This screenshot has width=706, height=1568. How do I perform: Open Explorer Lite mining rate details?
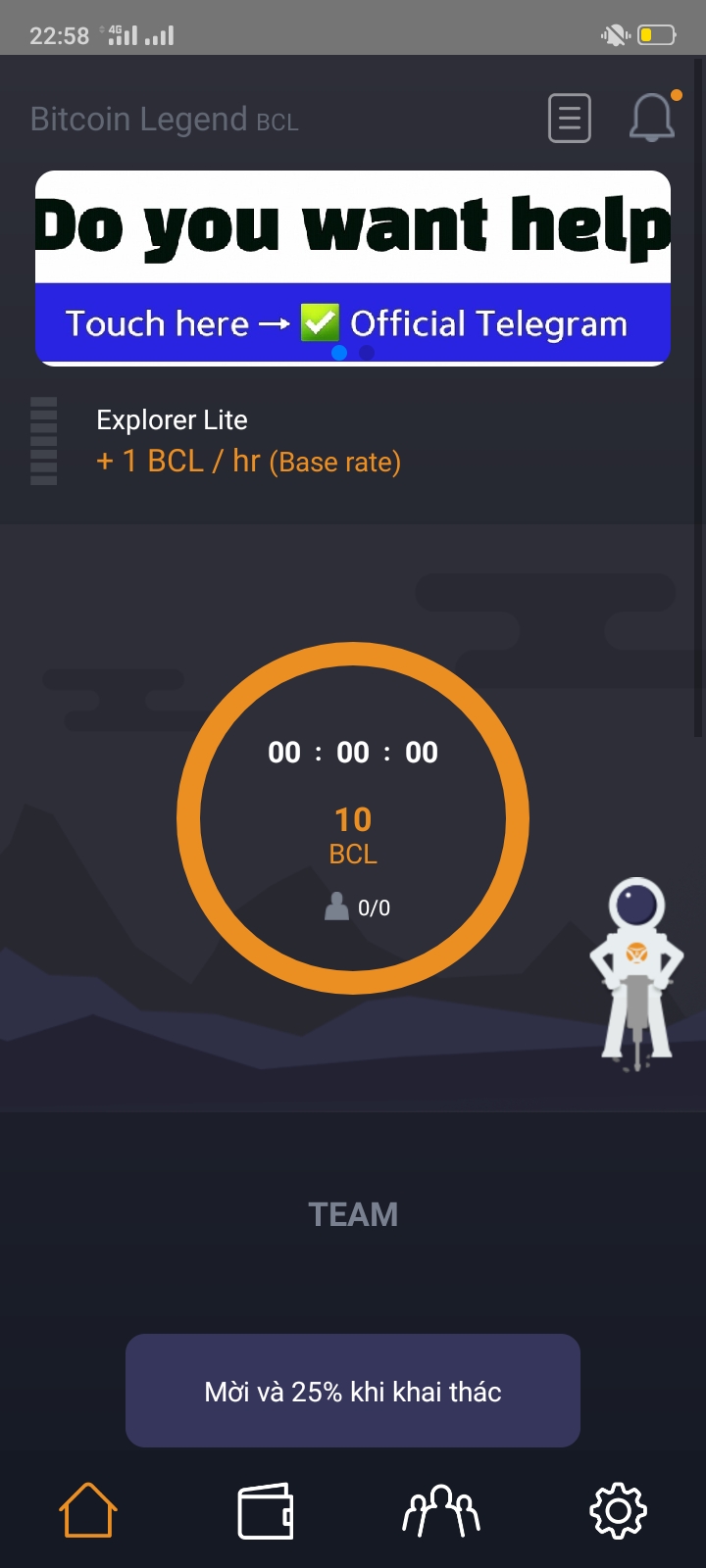click(247, 442)
